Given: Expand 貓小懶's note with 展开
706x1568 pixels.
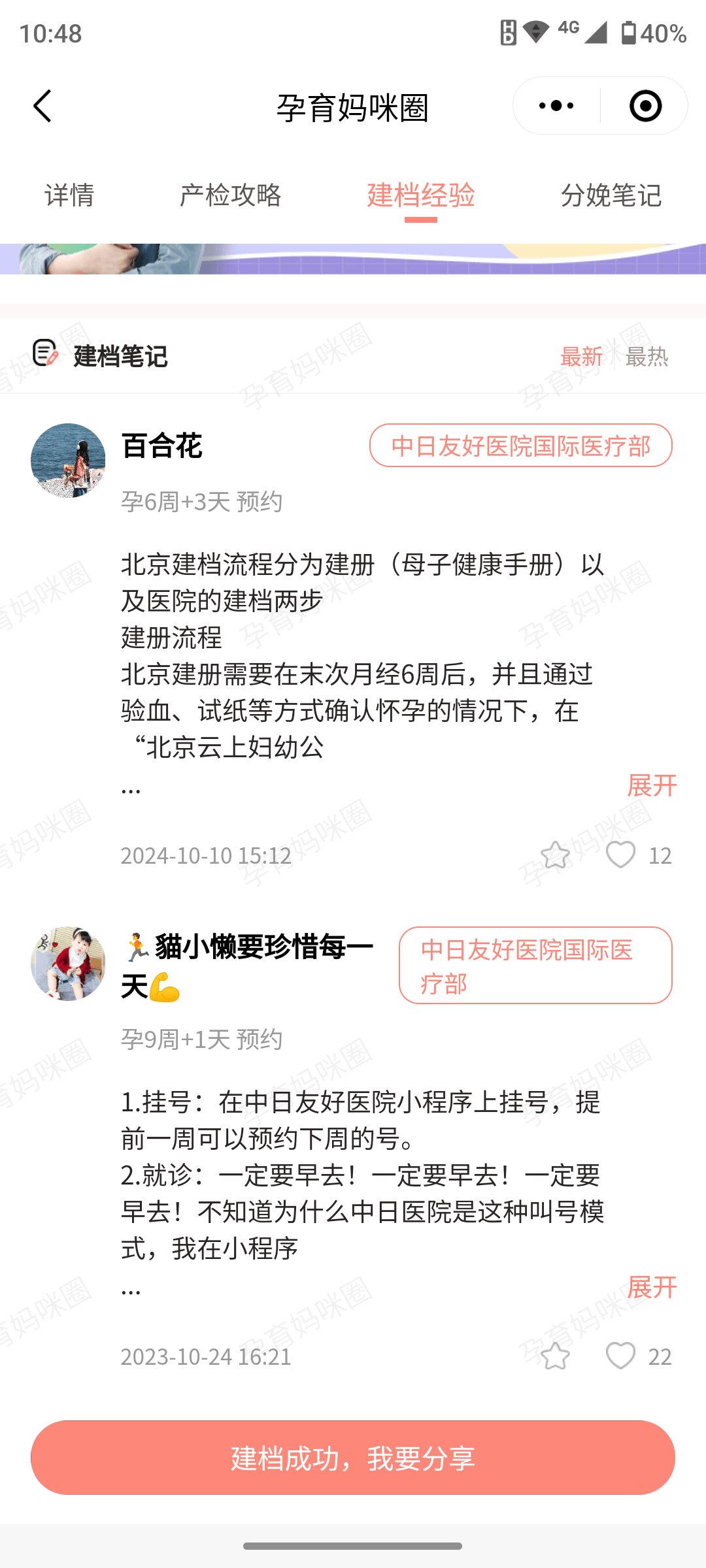Looking at the screenshot, I should click(651, 1287).
